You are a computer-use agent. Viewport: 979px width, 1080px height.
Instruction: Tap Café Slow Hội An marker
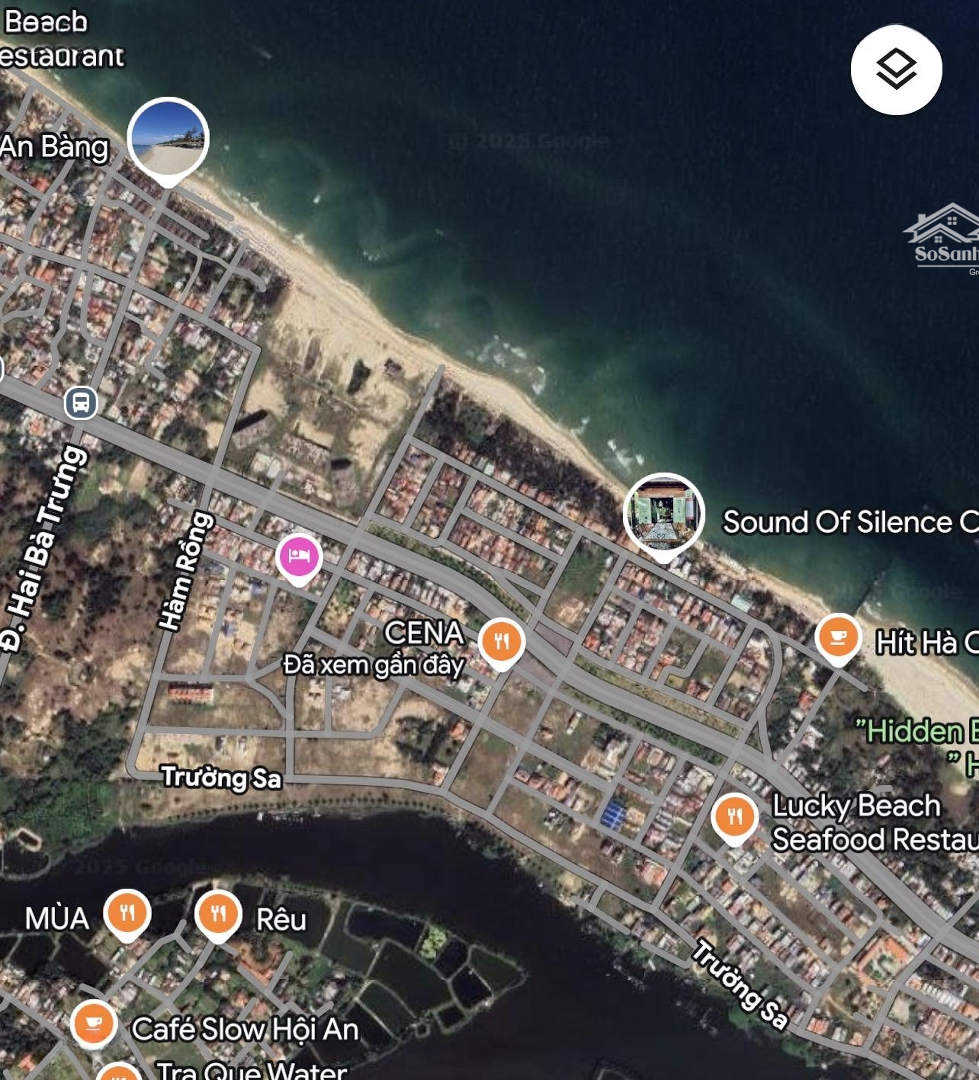click(95, 1022)
